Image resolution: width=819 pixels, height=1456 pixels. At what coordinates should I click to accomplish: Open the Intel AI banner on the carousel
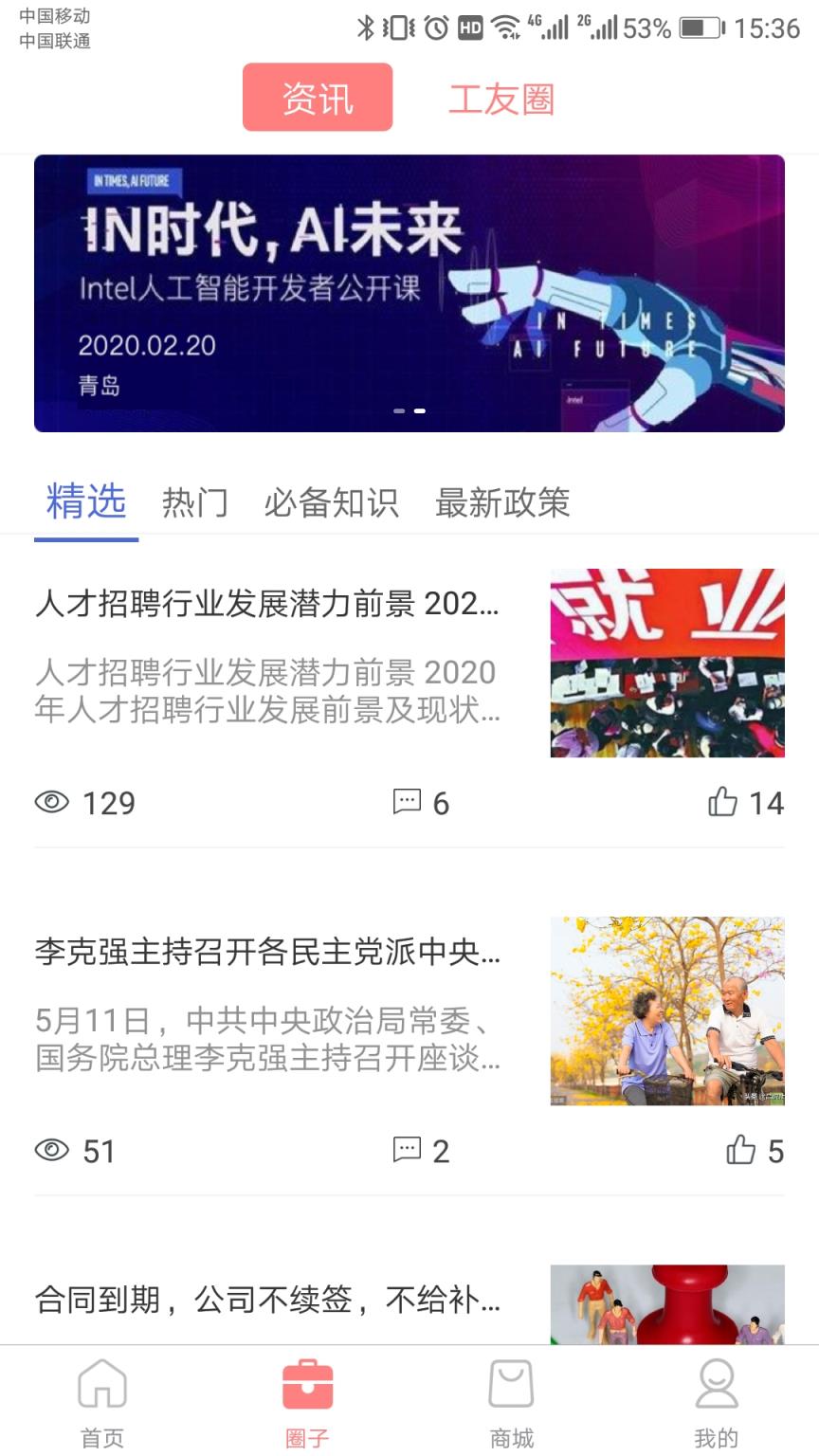point(409,292)
